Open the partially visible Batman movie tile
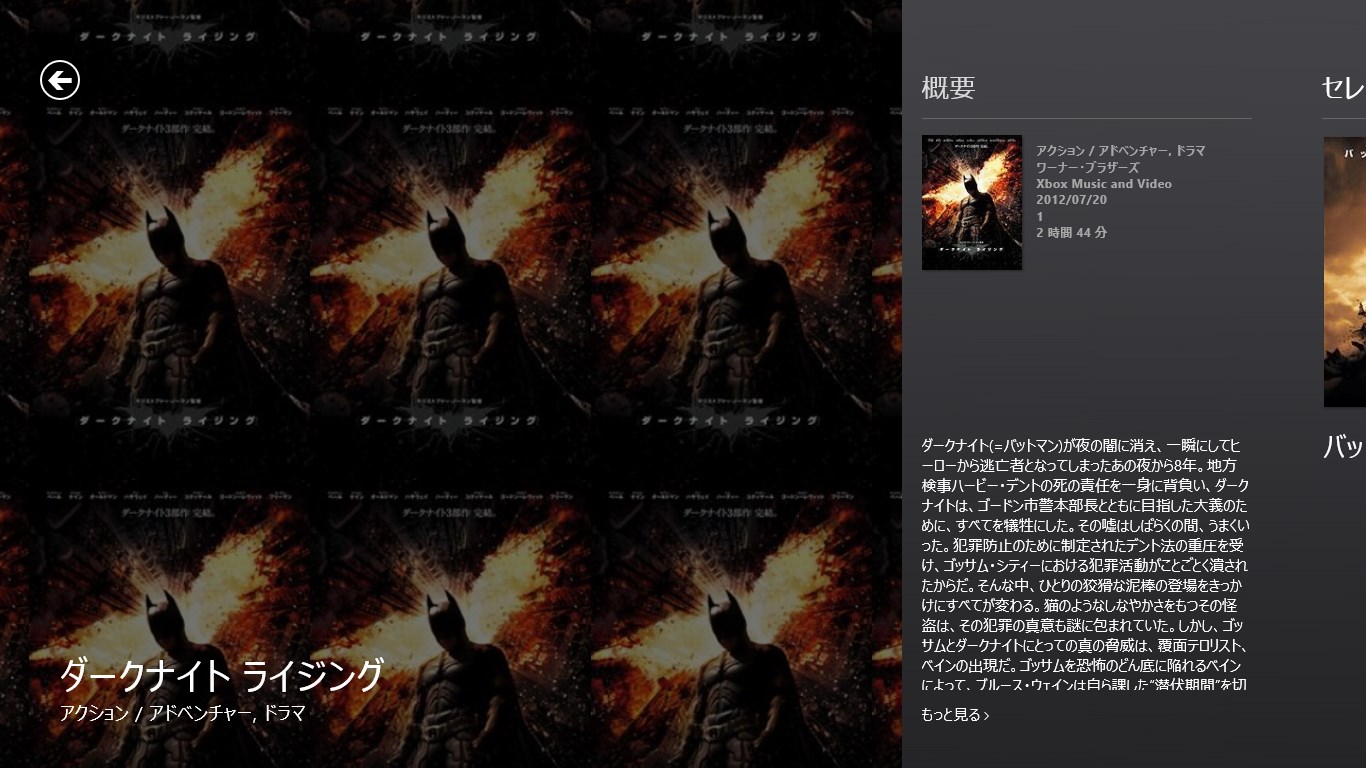 point(1345,272)
